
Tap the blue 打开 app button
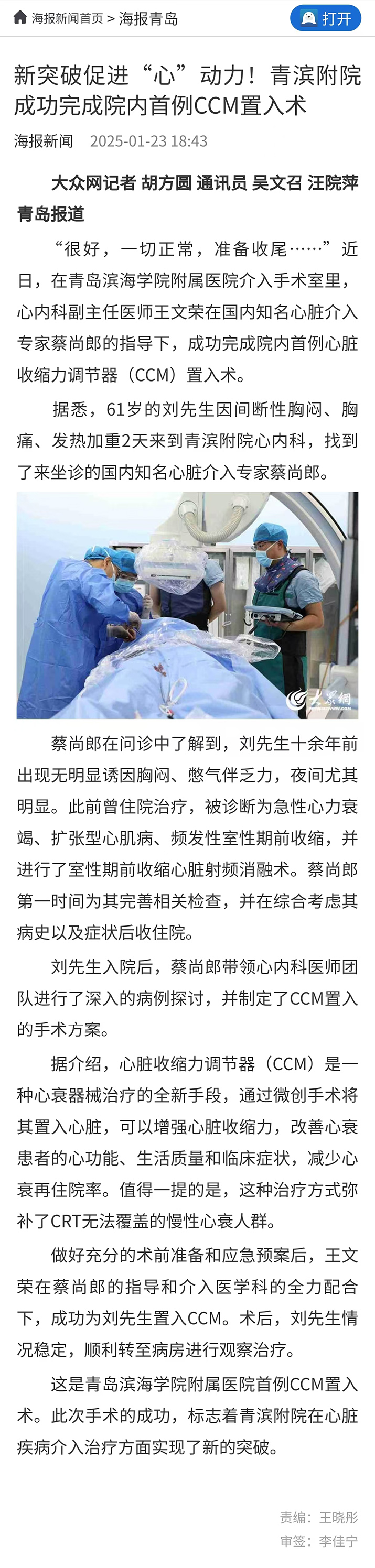tap(326, 18)
